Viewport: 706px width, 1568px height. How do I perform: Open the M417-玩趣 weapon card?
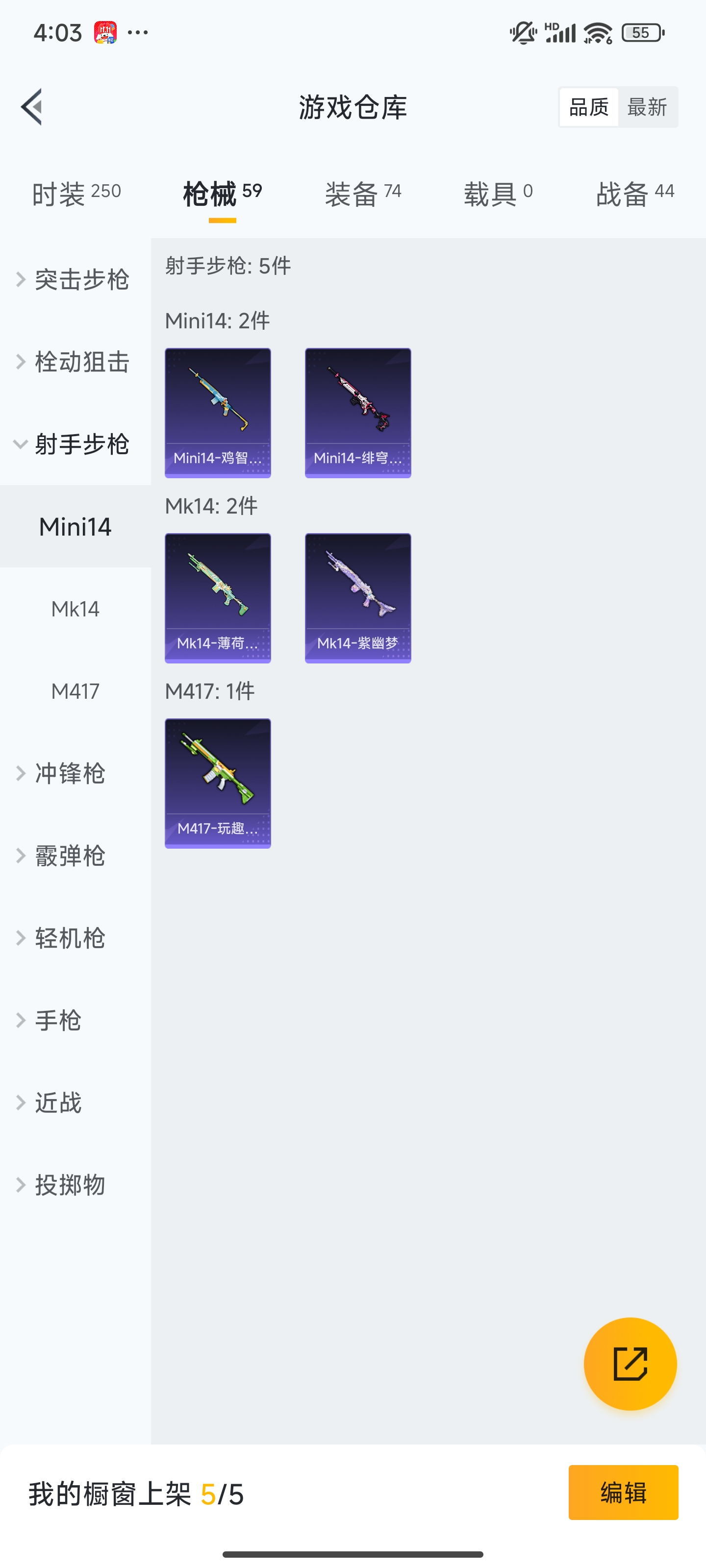click(218, 784)
